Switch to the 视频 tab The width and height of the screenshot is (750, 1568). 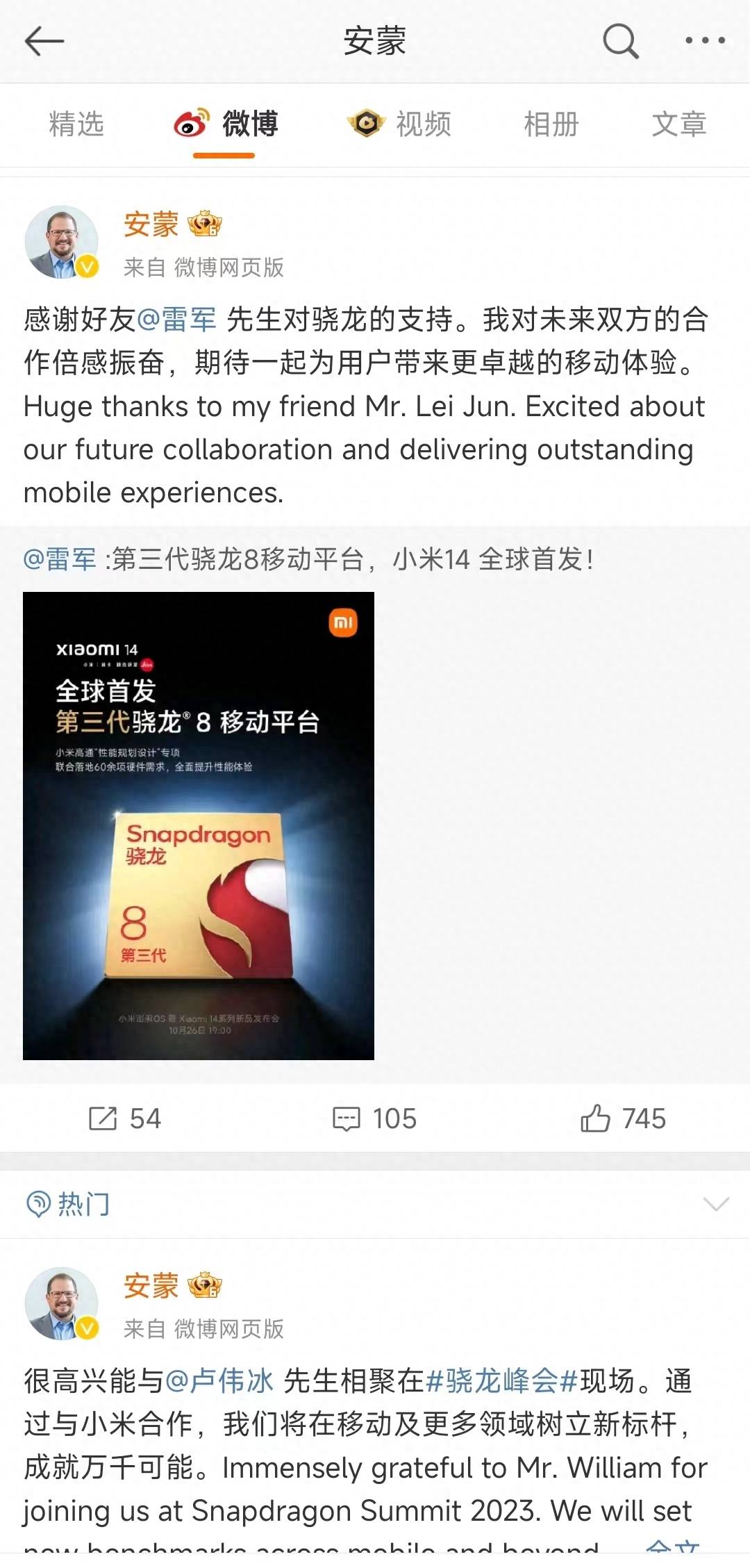pos(400,125)
